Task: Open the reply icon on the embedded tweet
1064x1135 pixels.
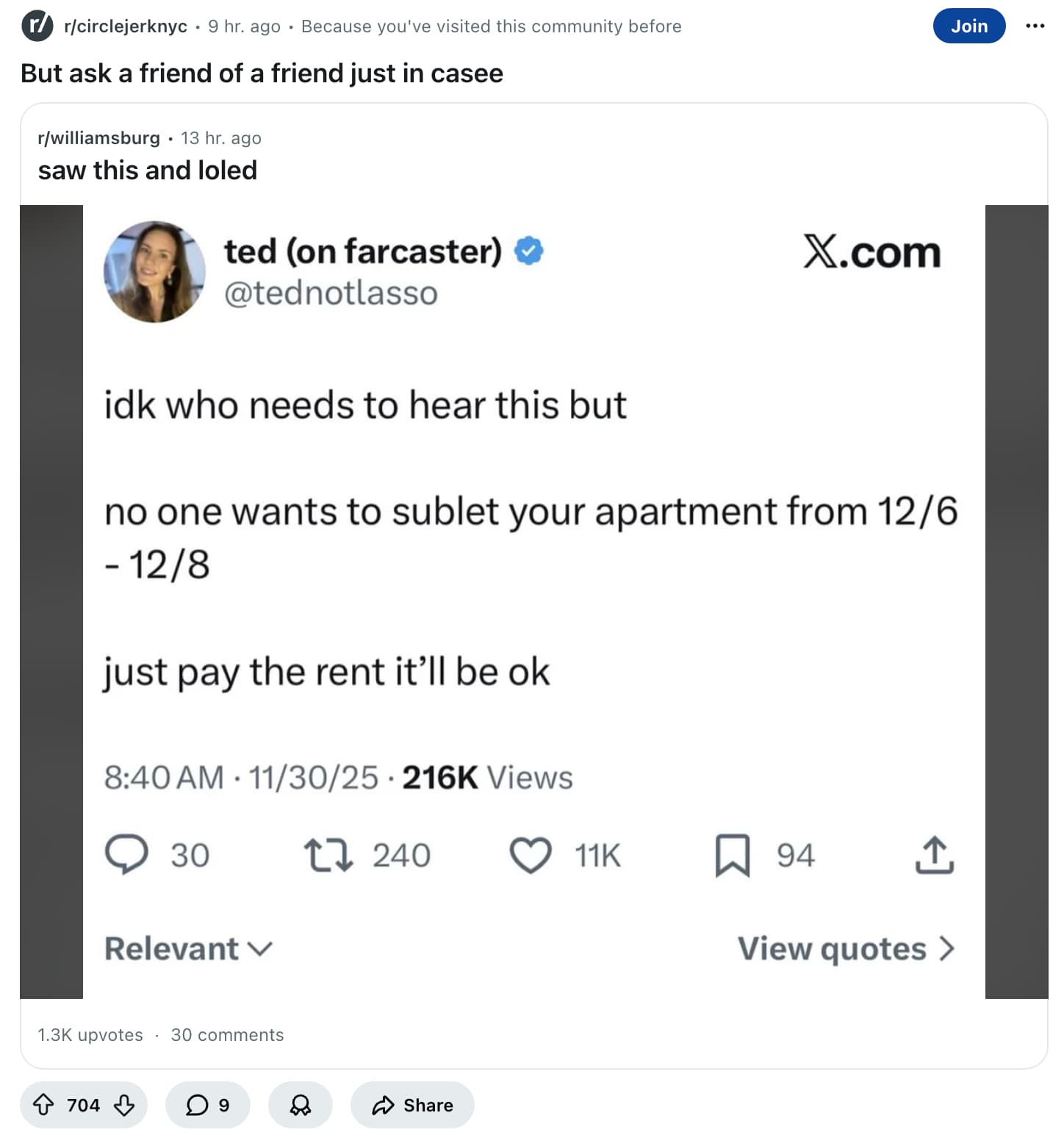Action: coord(128,854)
